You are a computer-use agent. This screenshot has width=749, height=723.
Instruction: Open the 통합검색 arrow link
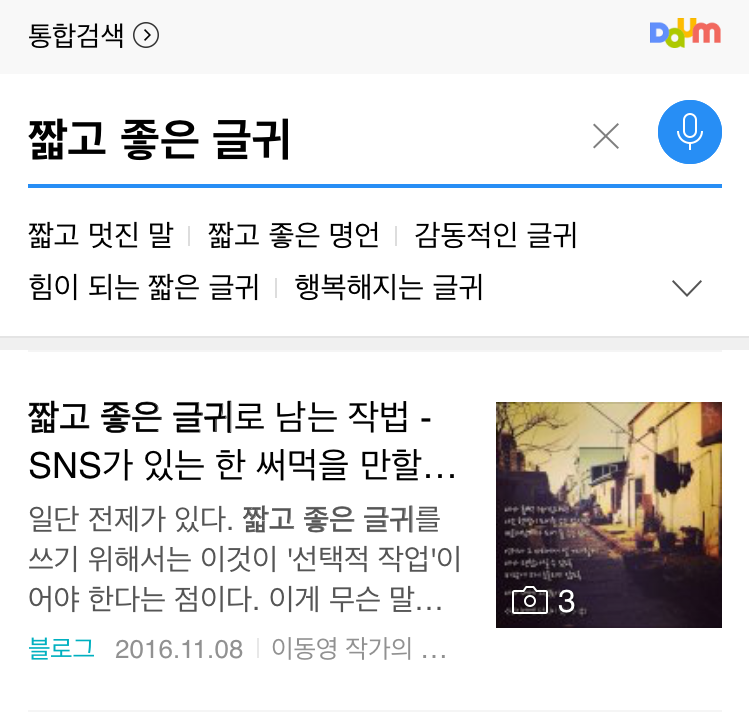coord(94,36)
